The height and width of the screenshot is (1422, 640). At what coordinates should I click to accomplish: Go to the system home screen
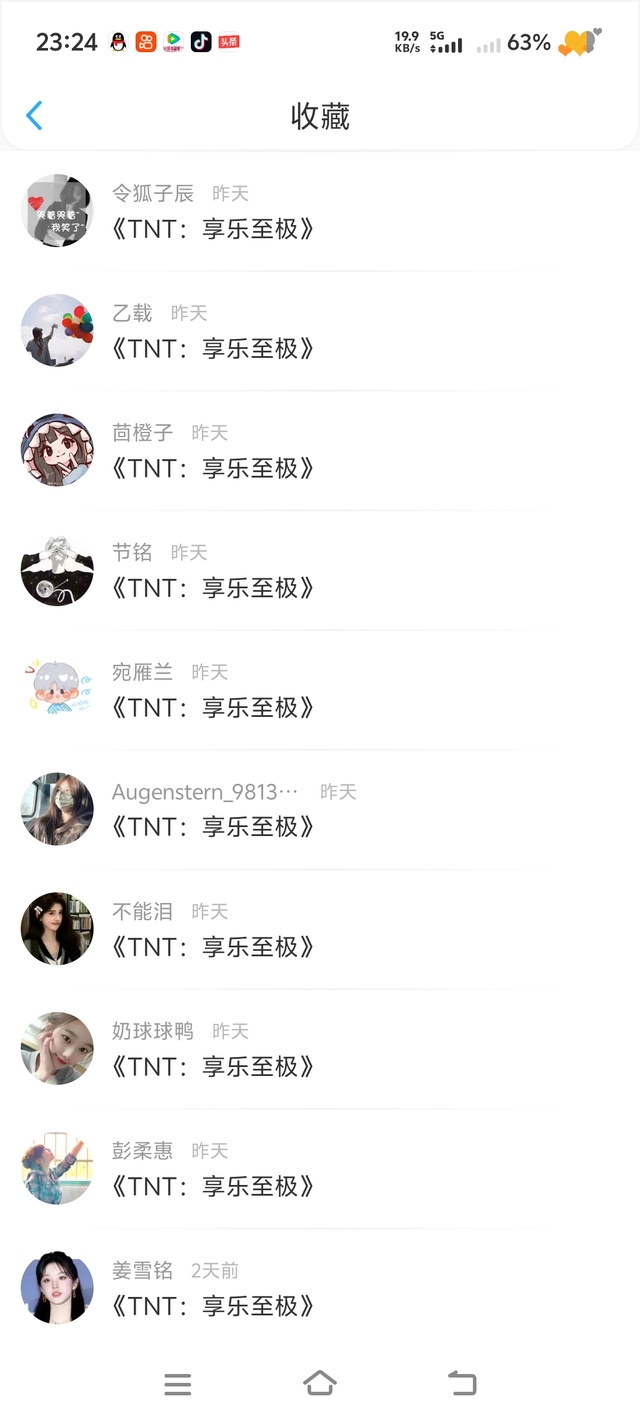319,1384
